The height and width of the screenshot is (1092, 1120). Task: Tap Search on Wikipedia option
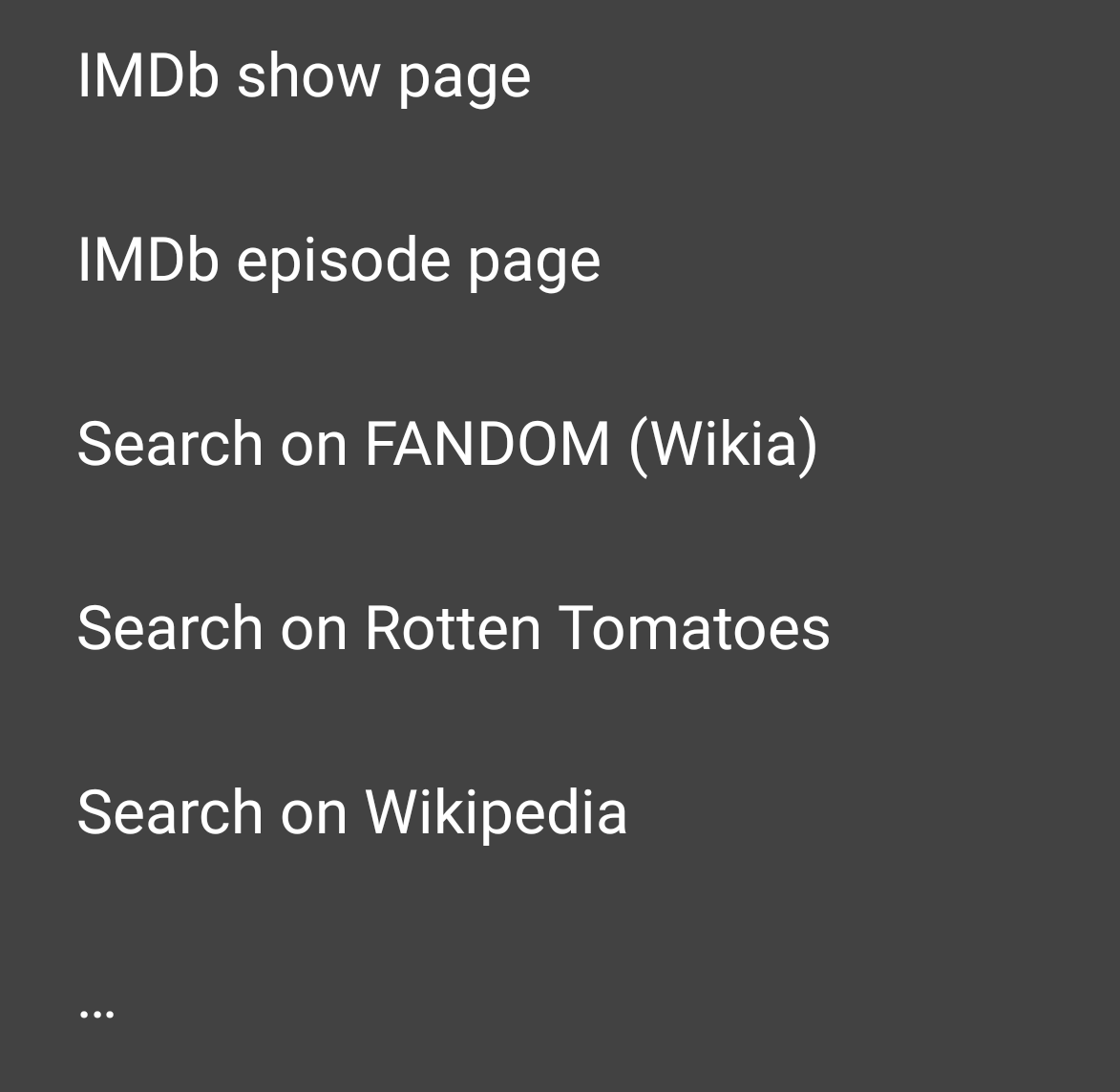351,812
